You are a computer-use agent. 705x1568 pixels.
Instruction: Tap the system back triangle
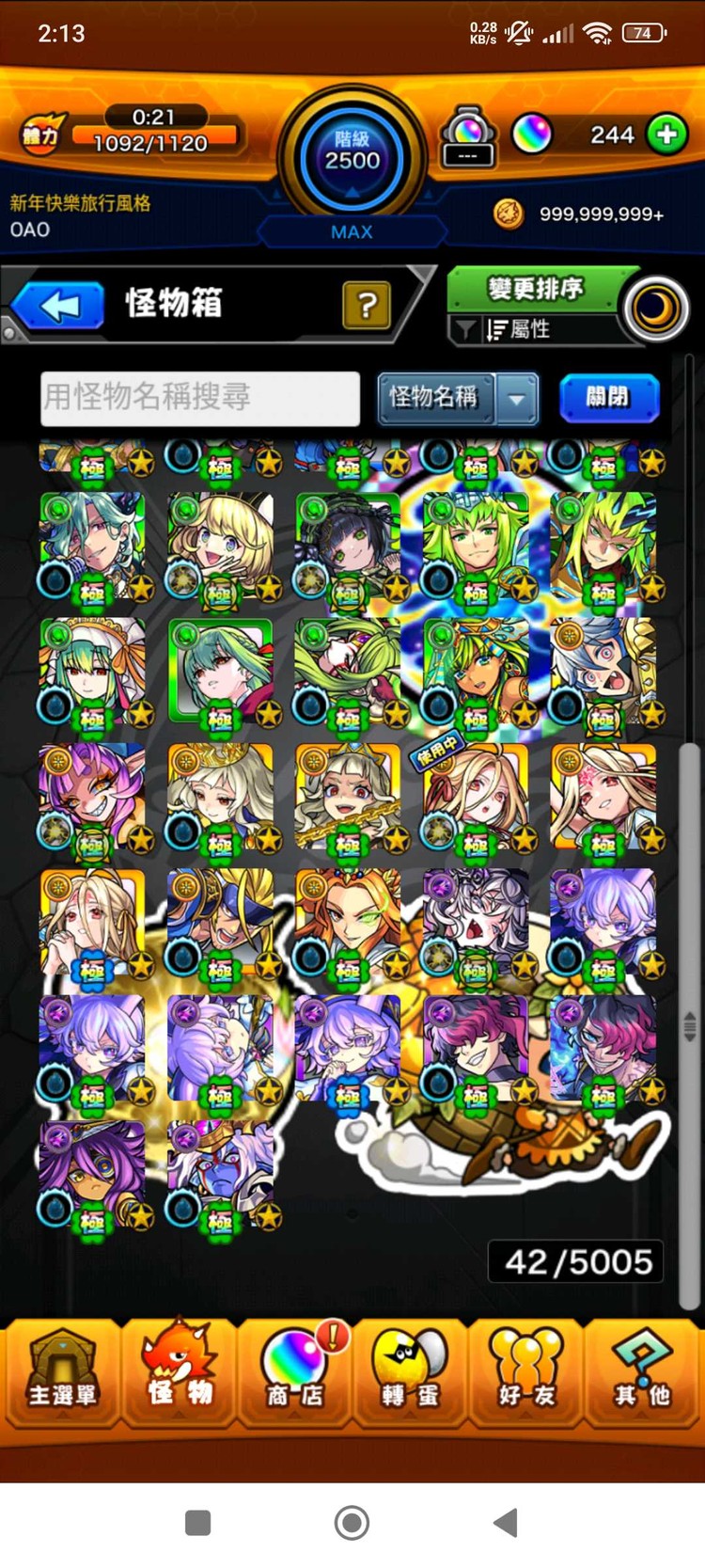pyautogui.click(x=505, y=1522)
